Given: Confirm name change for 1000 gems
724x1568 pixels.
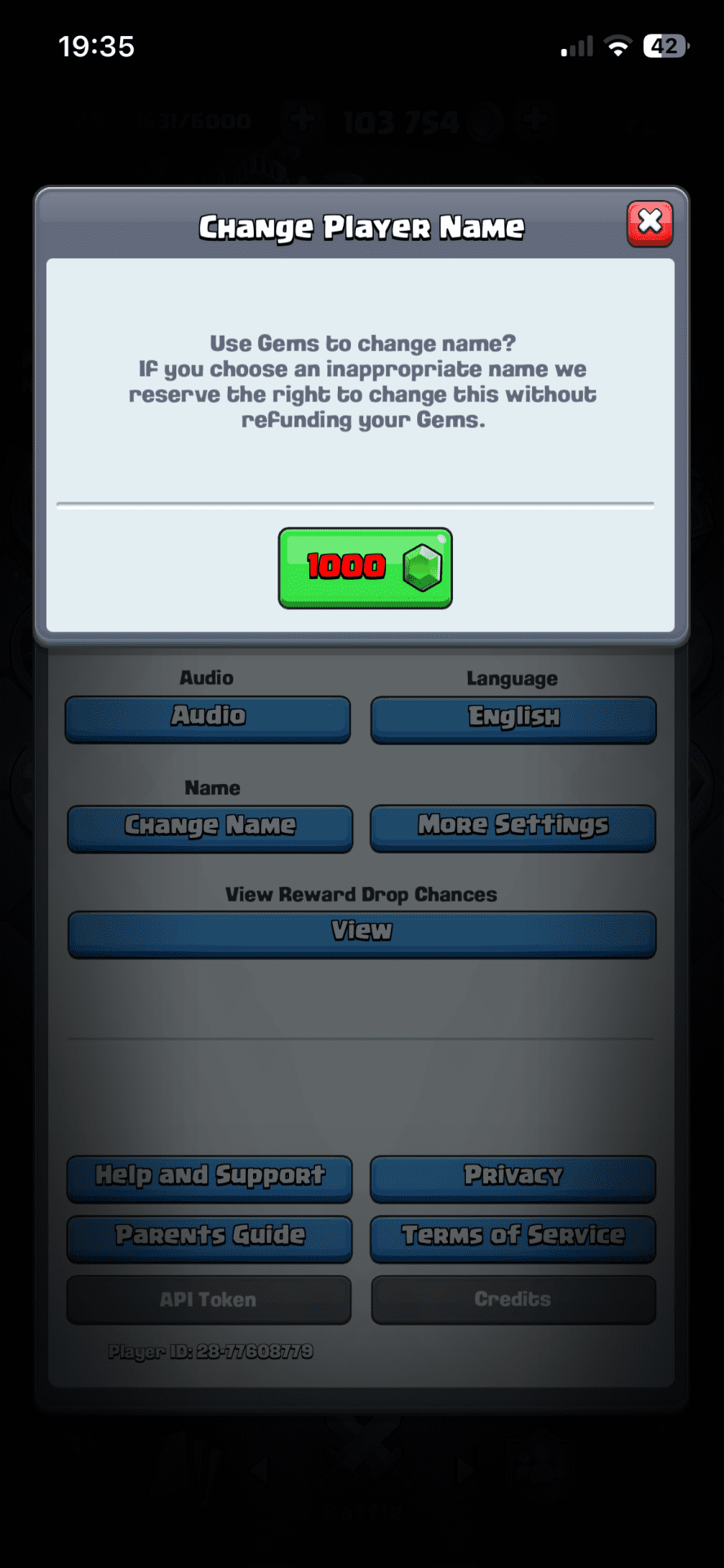Looking at the screenshot, I should coord(365,568).
